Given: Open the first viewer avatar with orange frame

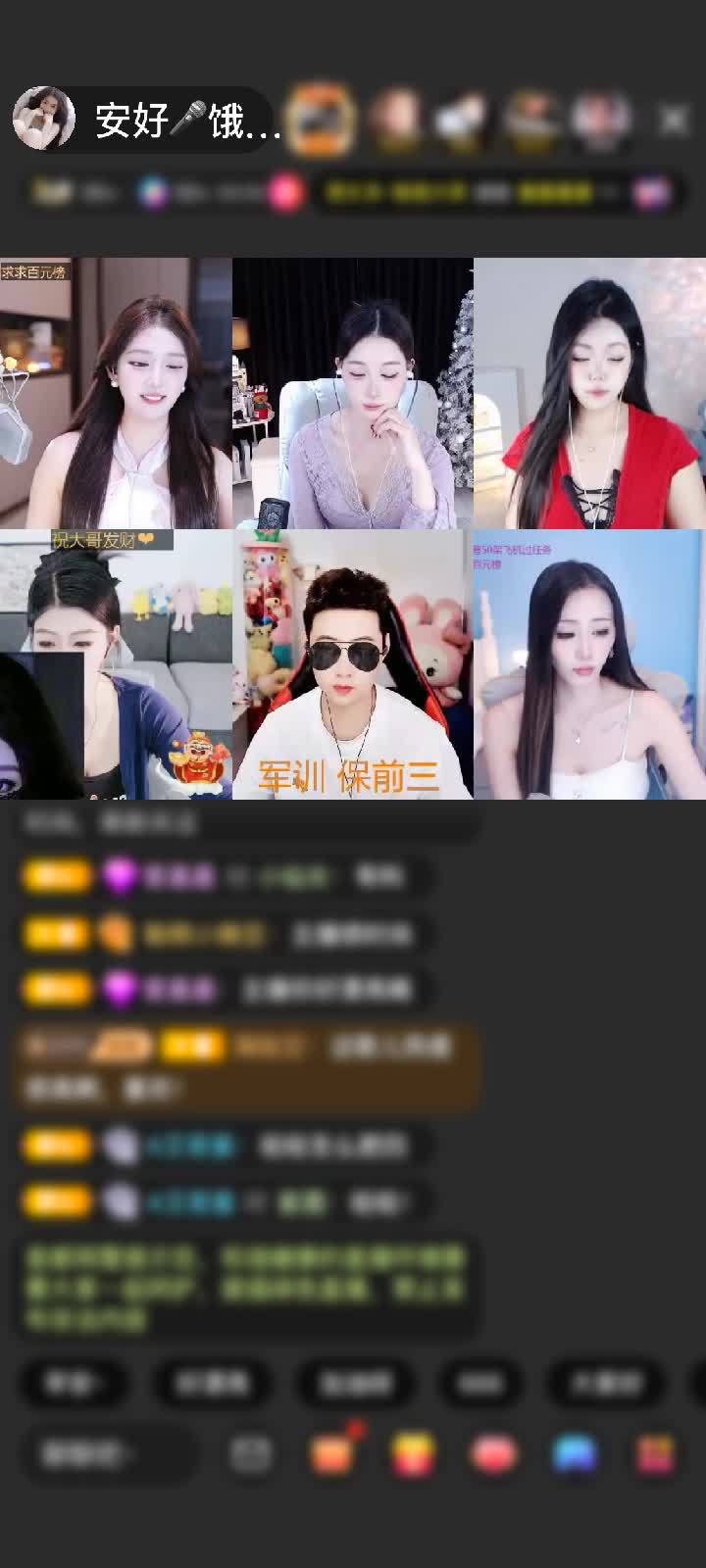Looking at the screenshot, I should pos(325,120).
